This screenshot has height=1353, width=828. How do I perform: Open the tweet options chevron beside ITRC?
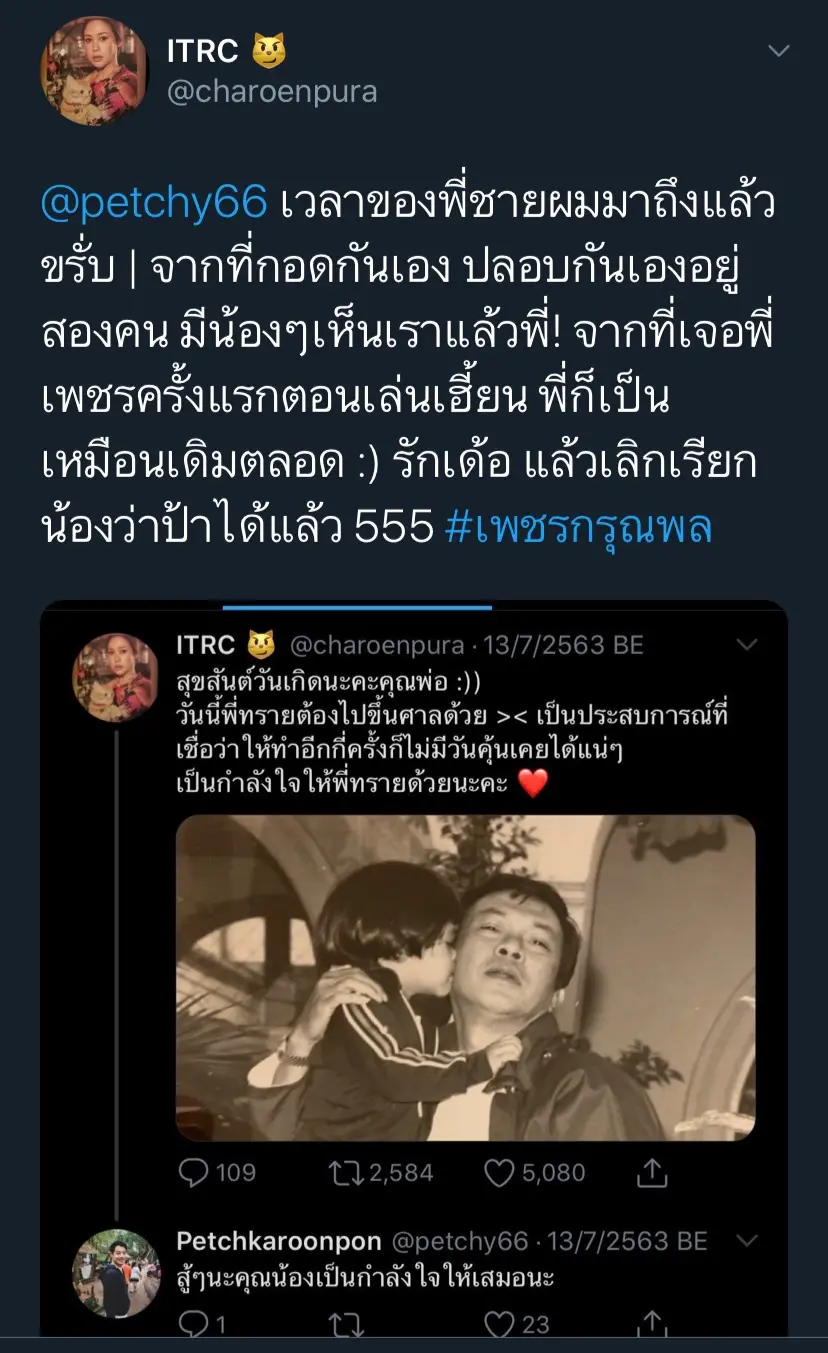tap(778, 51)
